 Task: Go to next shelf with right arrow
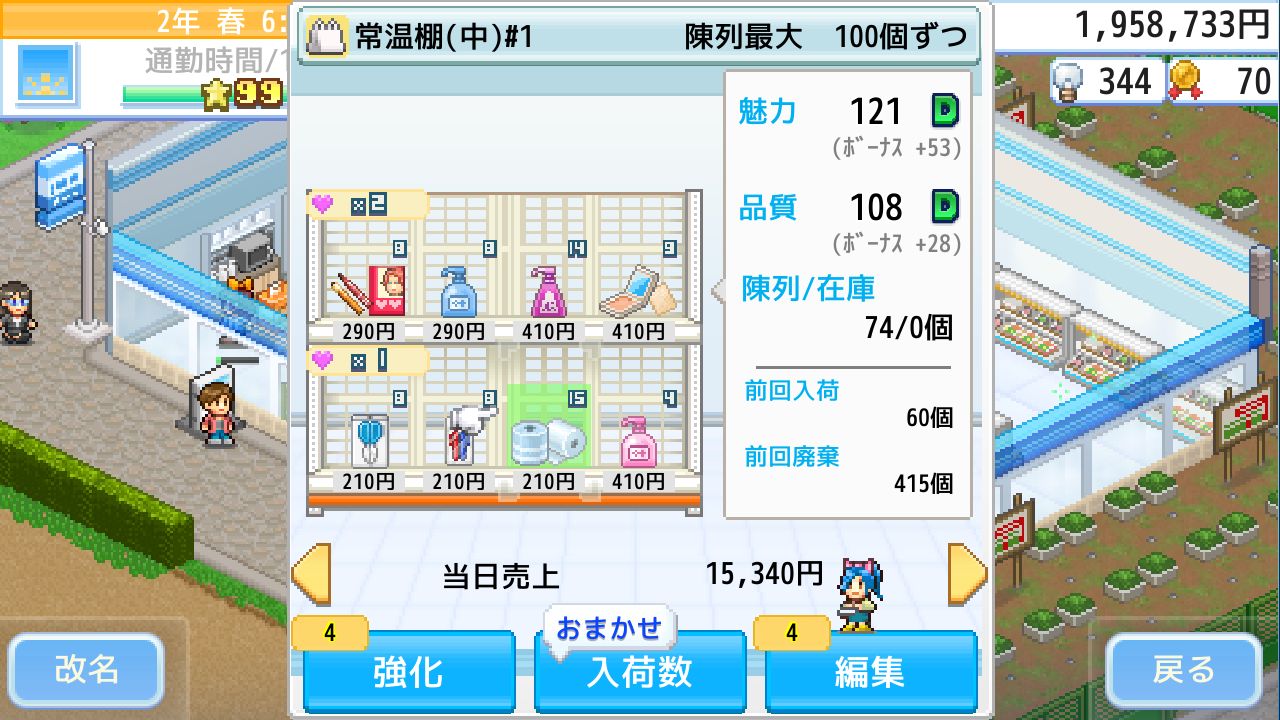pos(967,574)
